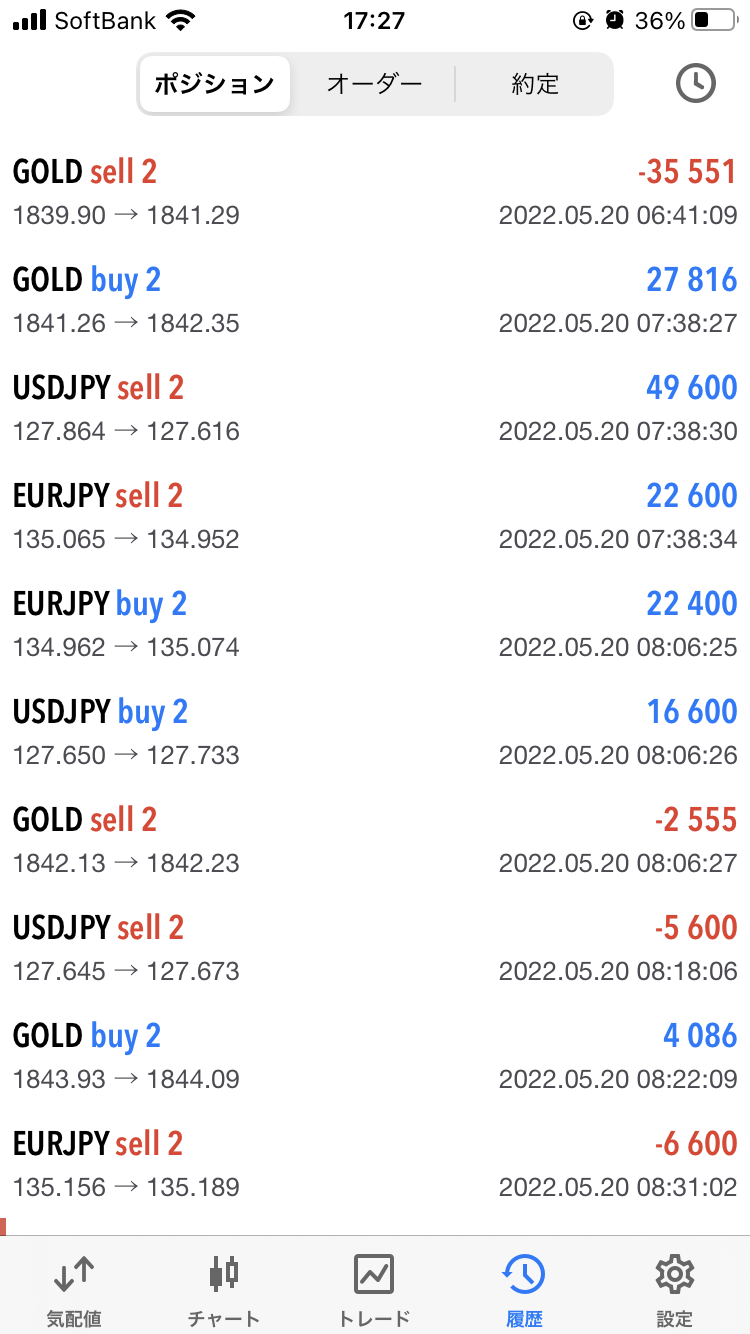Viewport: 750px width, 1334px height.
Task: Open the トレード tab
Action: tap(374, 1290)
